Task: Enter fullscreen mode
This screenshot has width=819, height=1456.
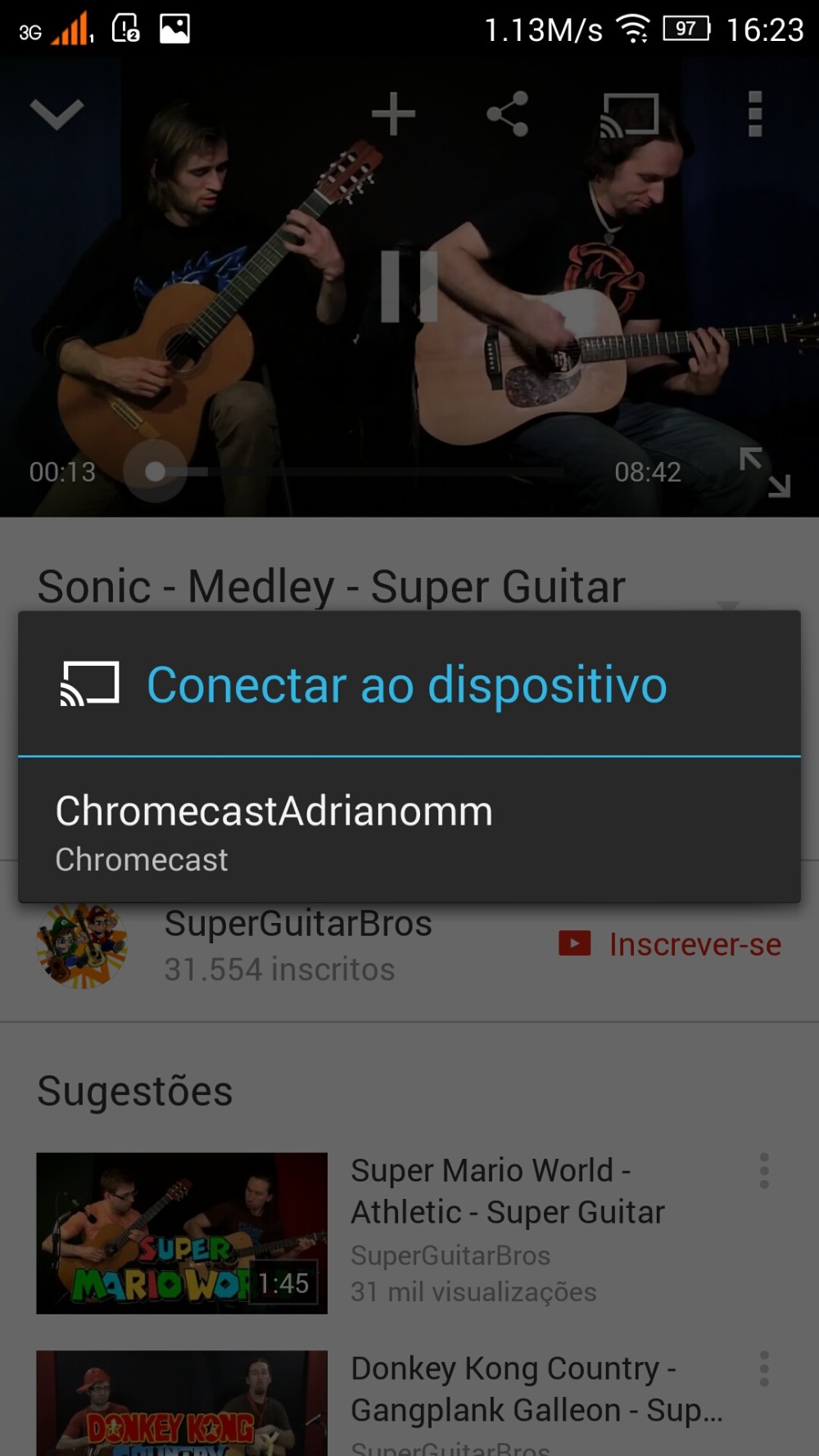Action: point(765,473)
